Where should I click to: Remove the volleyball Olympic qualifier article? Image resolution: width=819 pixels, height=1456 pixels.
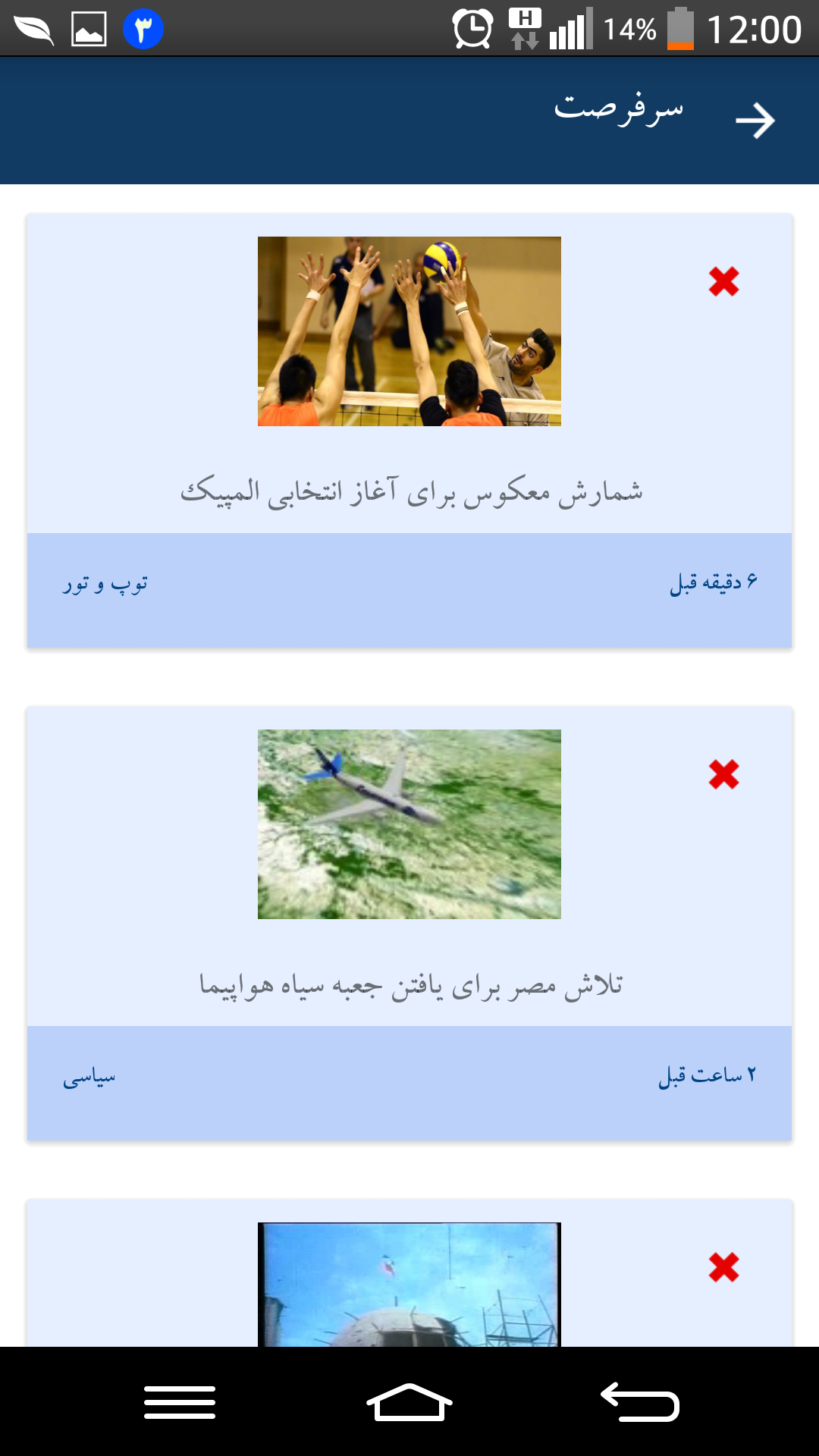coord(723,281)
